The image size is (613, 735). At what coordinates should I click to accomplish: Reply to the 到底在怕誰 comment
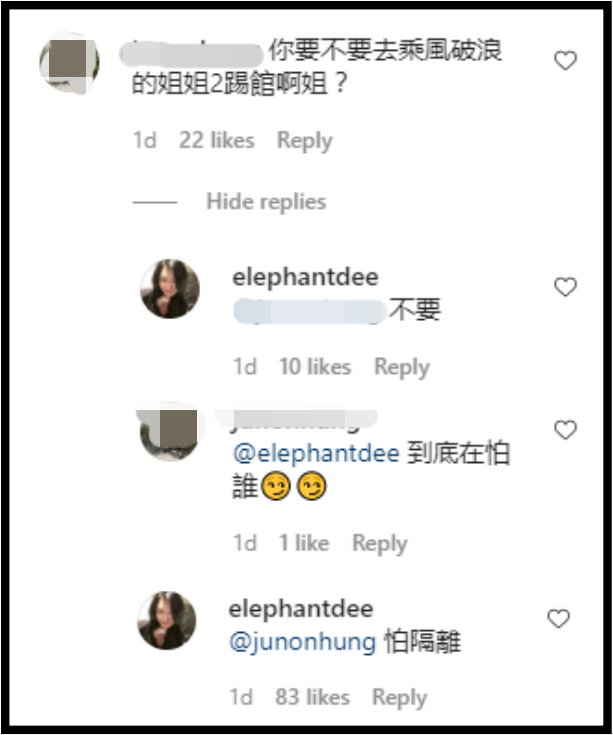[x=379, y=543]
